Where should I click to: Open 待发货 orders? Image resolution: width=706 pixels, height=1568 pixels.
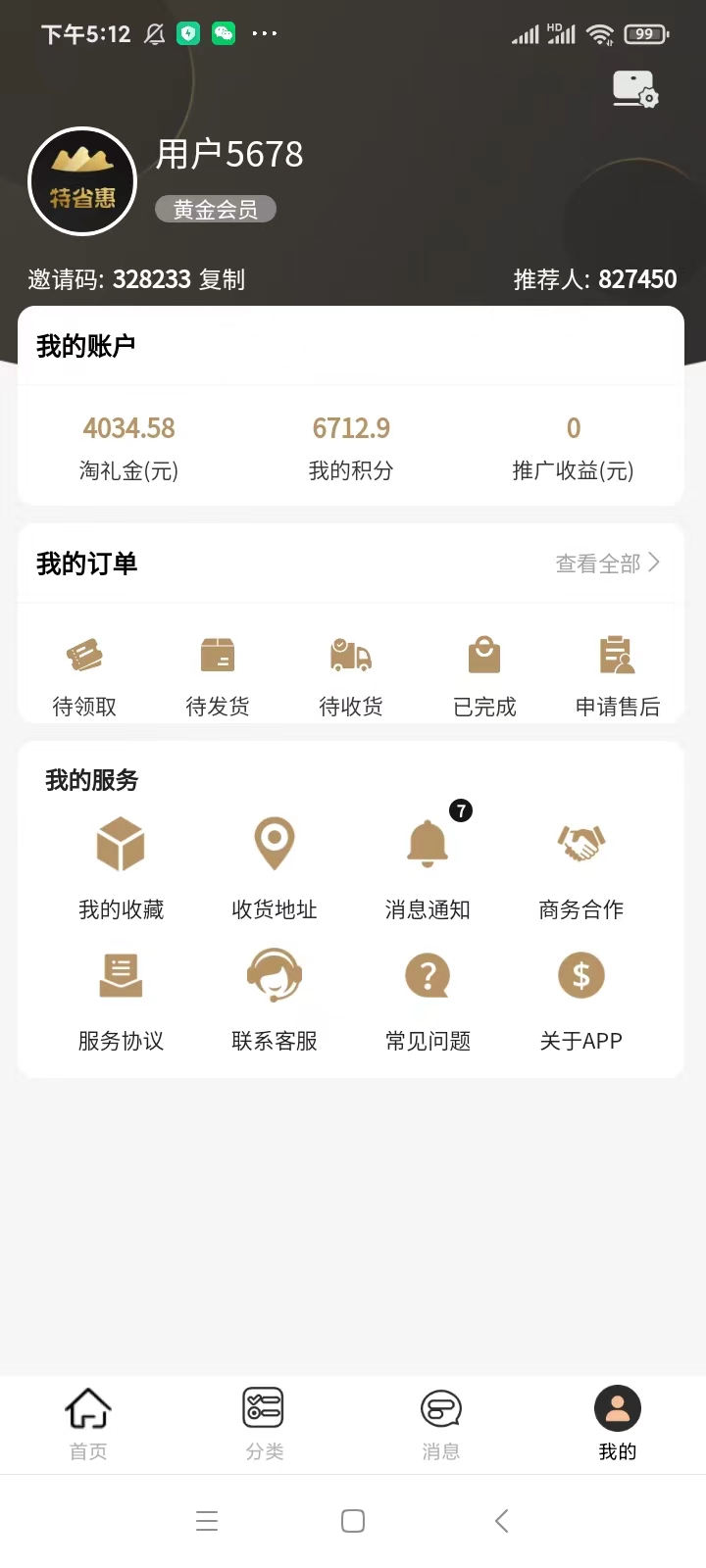click(218, 674)
